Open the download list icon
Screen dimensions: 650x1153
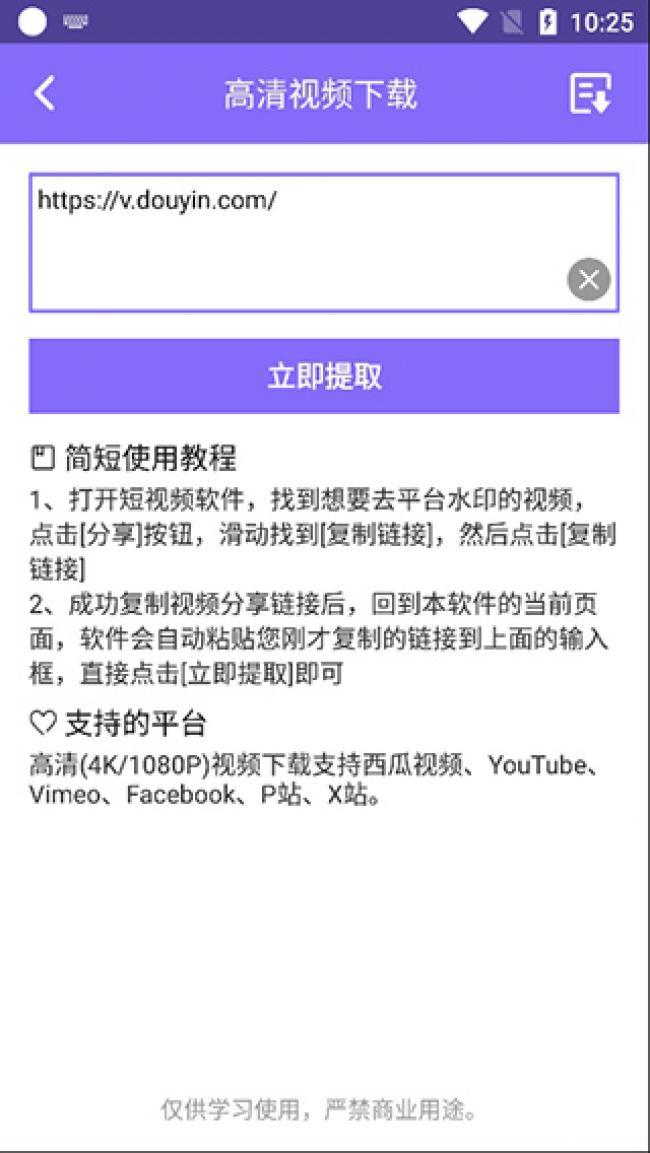click(x=590, y=94)
